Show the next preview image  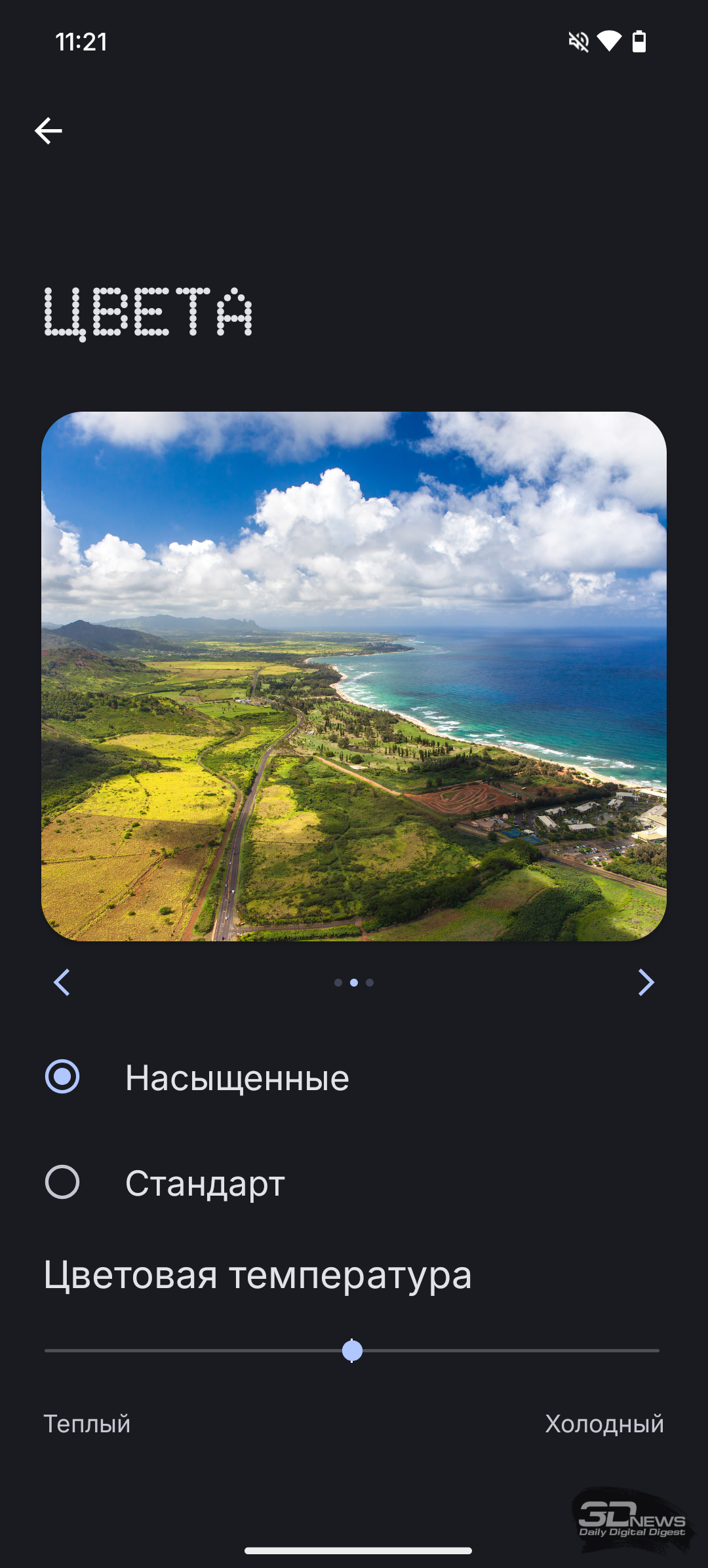pyautogui.click(x=646, y=982)
